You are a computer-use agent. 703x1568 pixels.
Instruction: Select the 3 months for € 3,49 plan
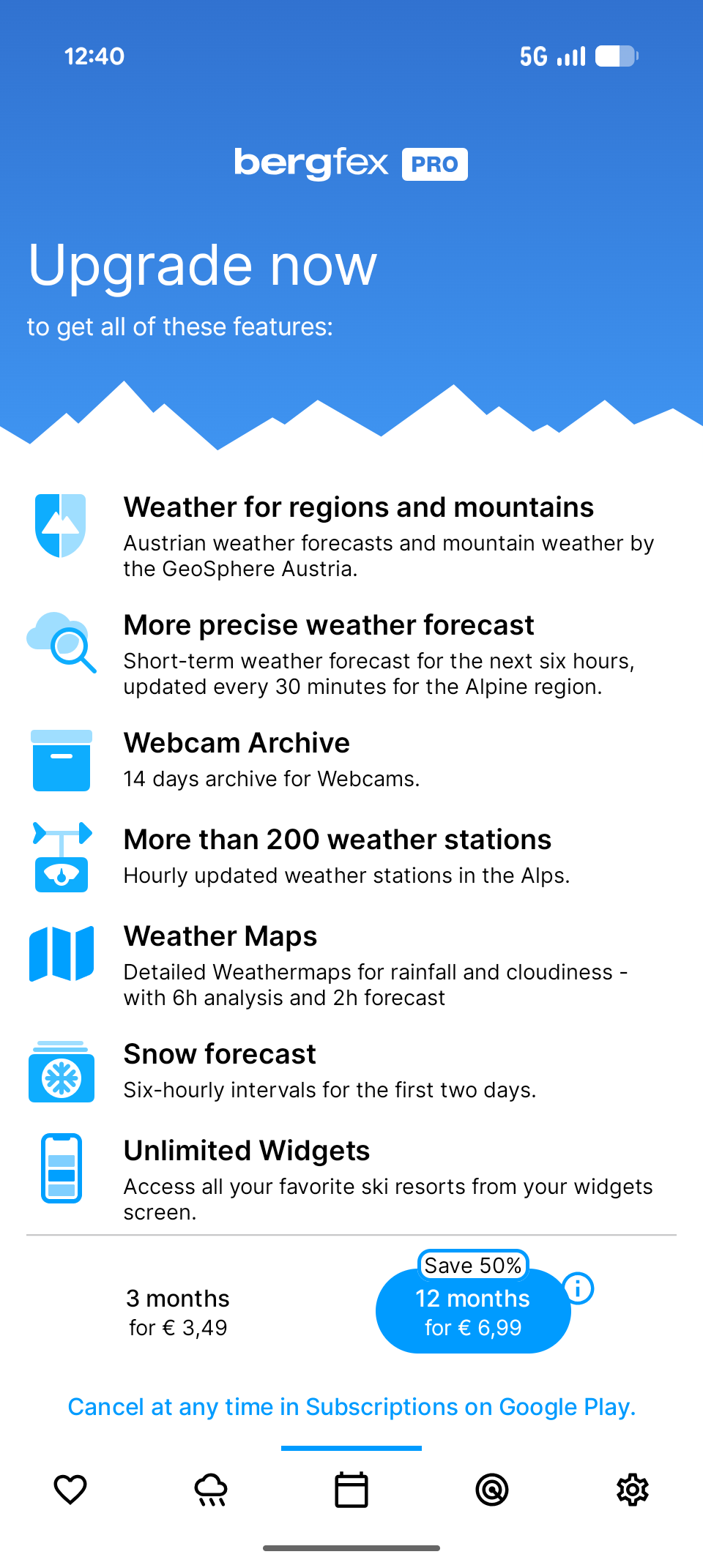178,1312
